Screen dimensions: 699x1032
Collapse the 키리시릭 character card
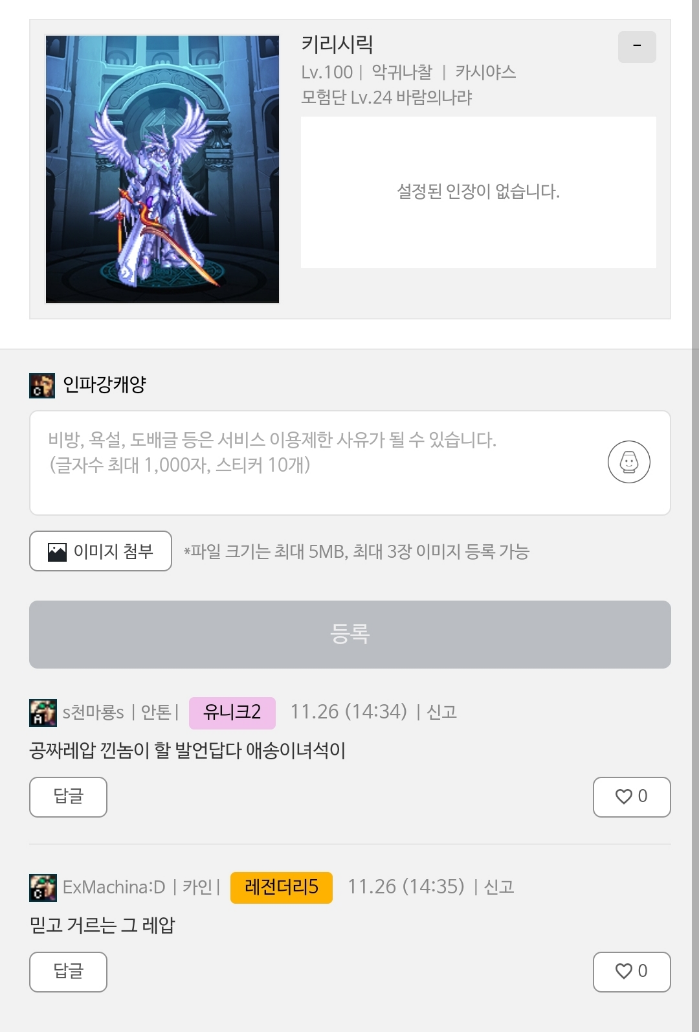(x=637, y=47)
